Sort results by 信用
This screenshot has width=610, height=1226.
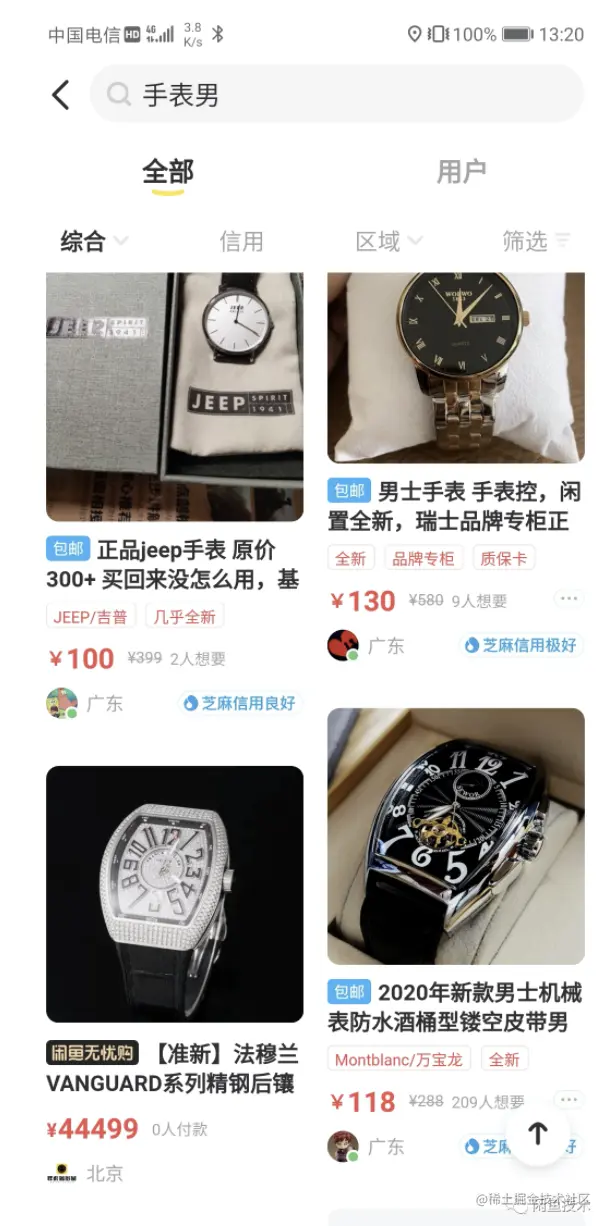tap(241, 241)
